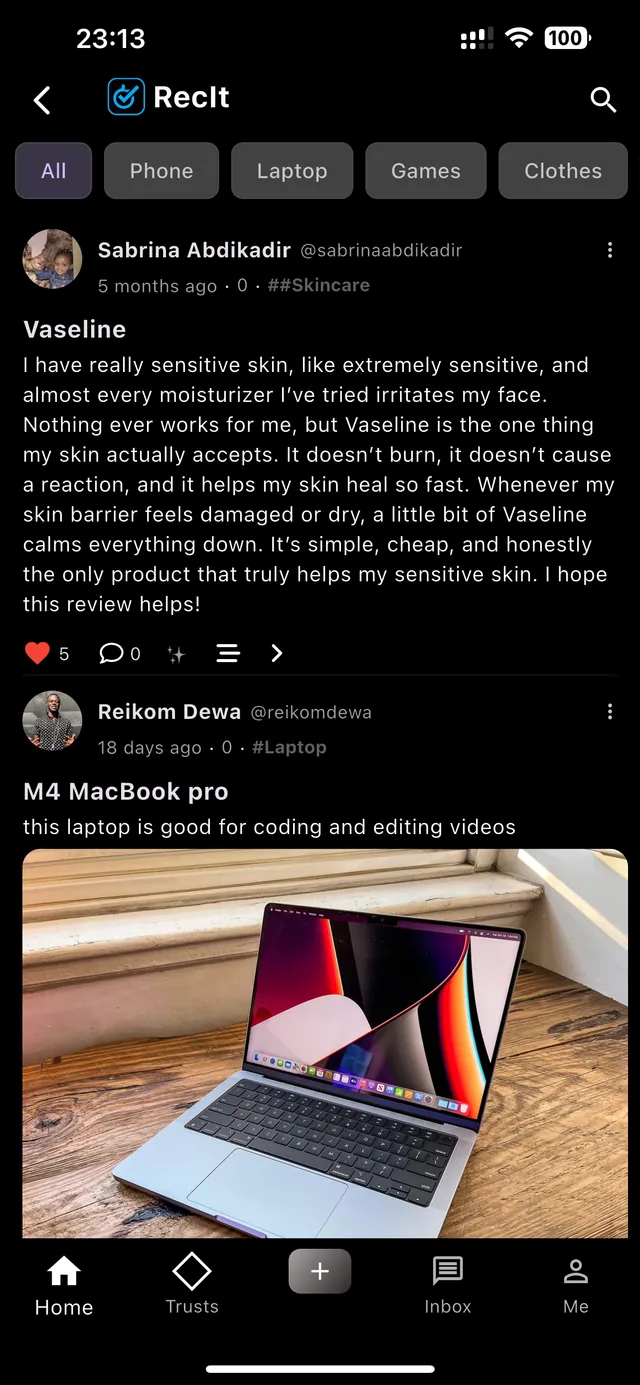This screenshot has height=1385, width=640.
Task: View the M4 MacBook pro photo
Action: click(325, 1043)
